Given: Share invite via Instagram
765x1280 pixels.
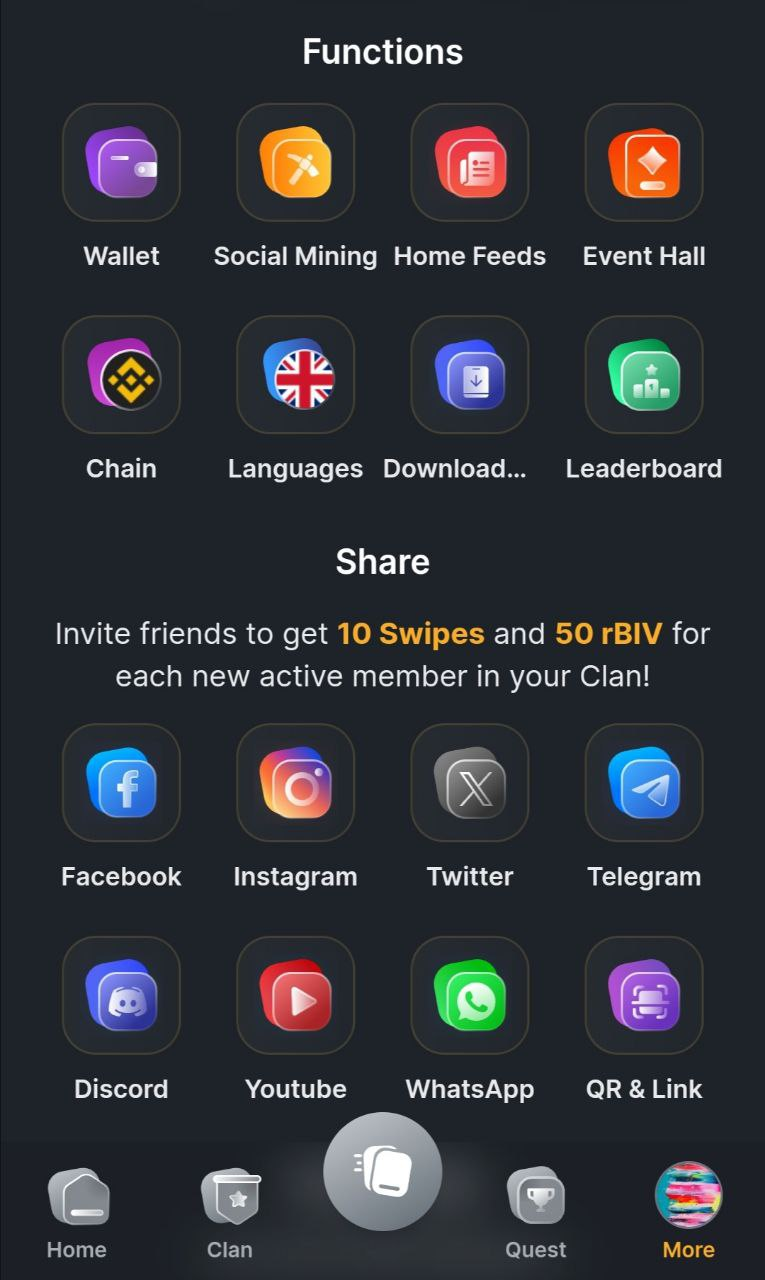Looking at the screenshot, I should click(x=295, y=782).
